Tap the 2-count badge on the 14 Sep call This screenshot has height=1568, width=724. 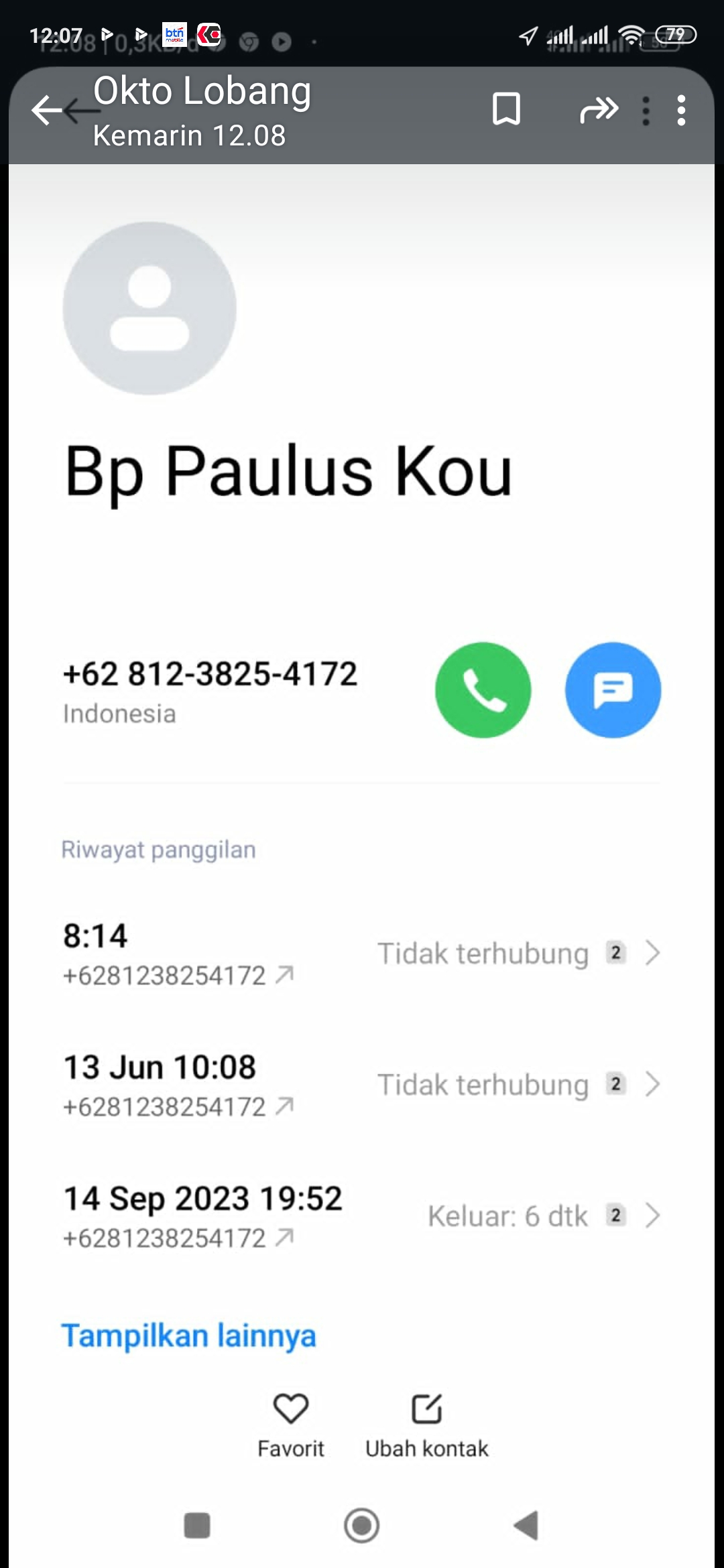point(615,1216)
